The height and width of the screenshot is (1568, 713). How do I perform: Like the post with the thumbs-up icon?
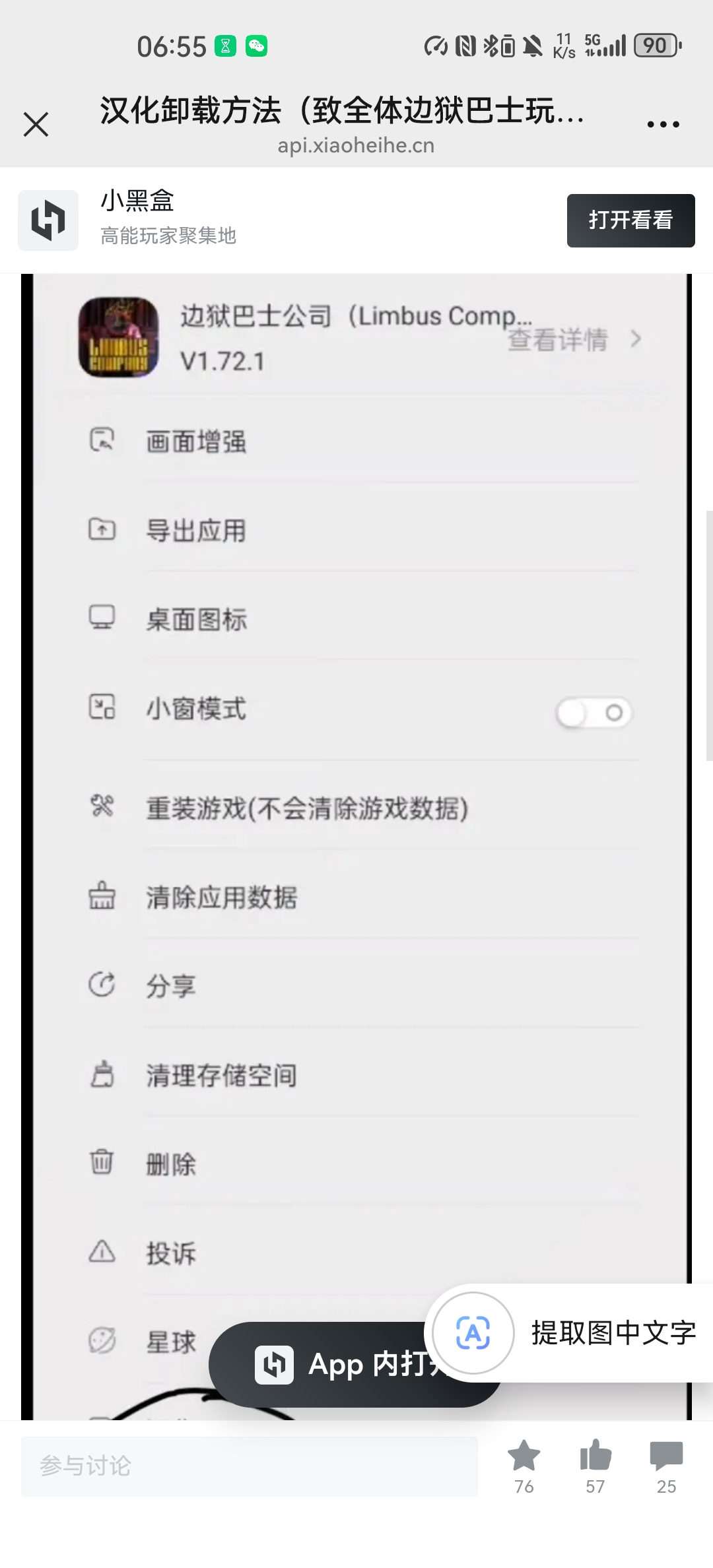[x=595, y=1456]
